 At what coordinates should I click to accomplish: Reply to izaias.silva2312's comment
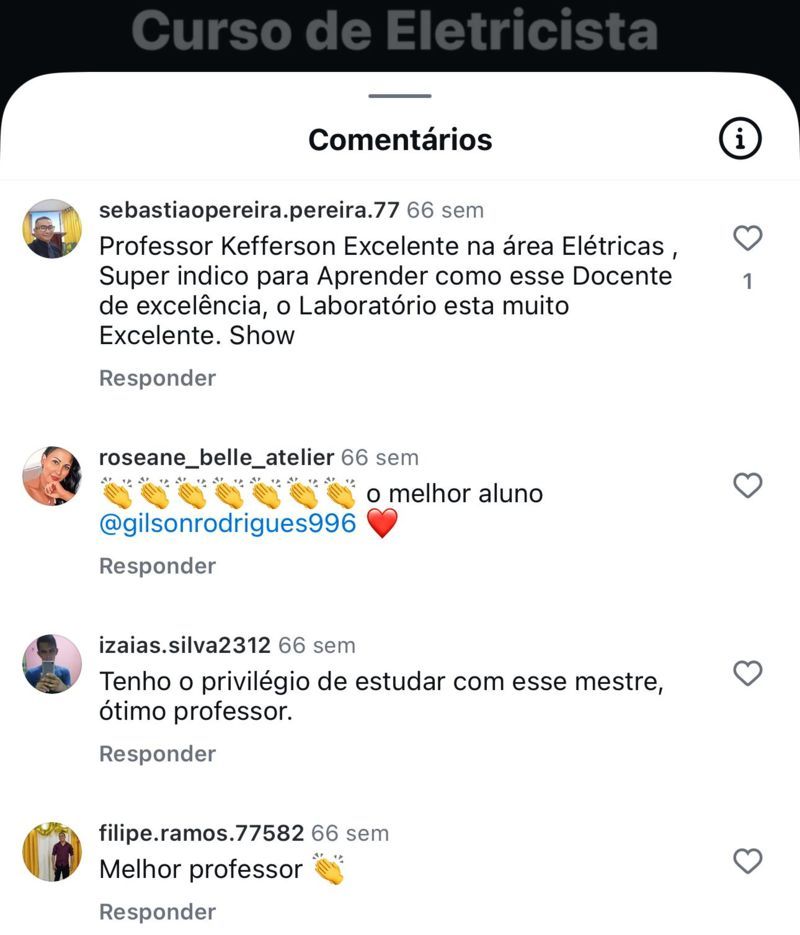pos(157,754)
